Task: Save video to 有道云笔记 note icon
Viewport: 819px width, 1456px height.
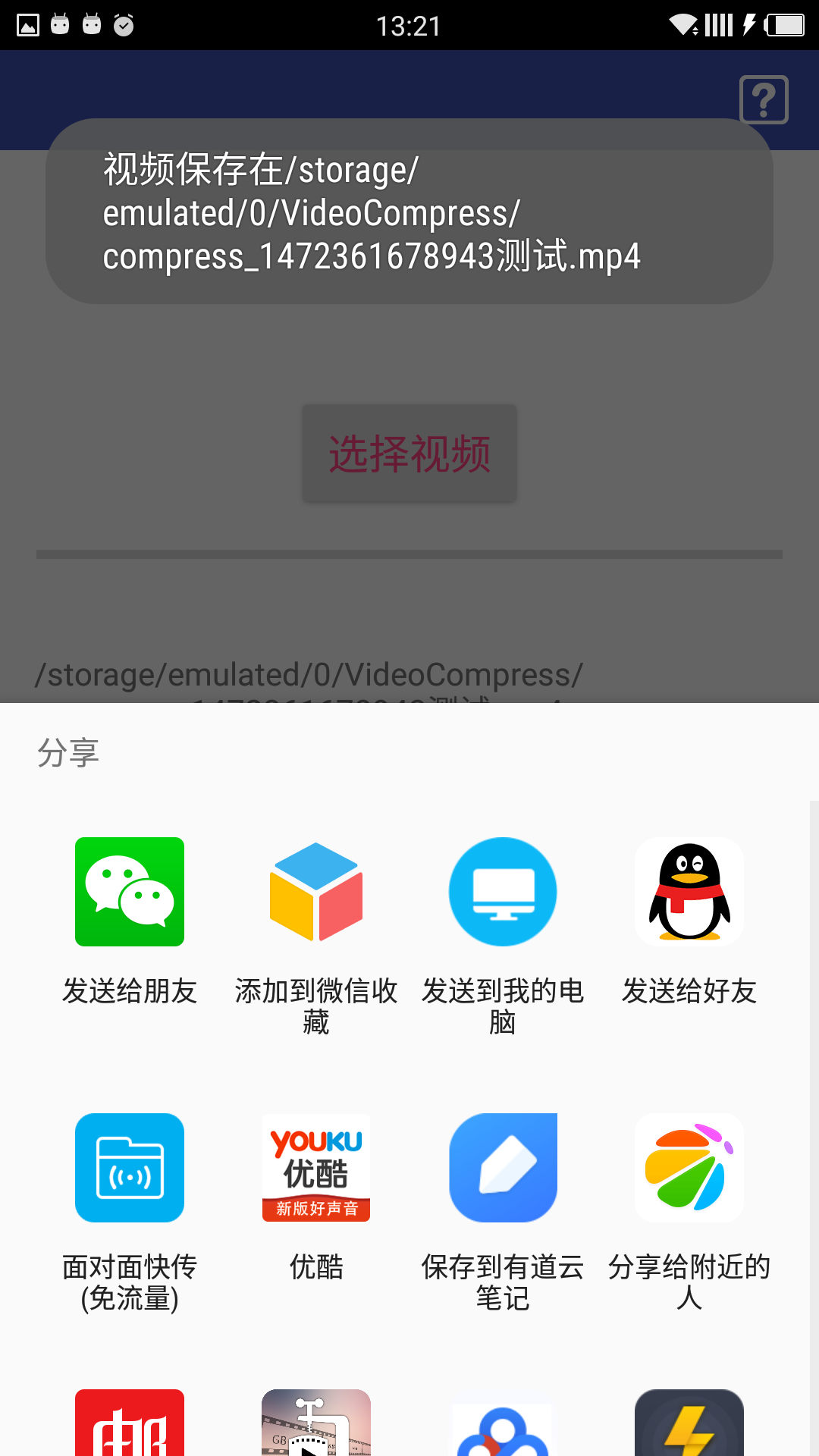Action: click(x=503, y=1168)
